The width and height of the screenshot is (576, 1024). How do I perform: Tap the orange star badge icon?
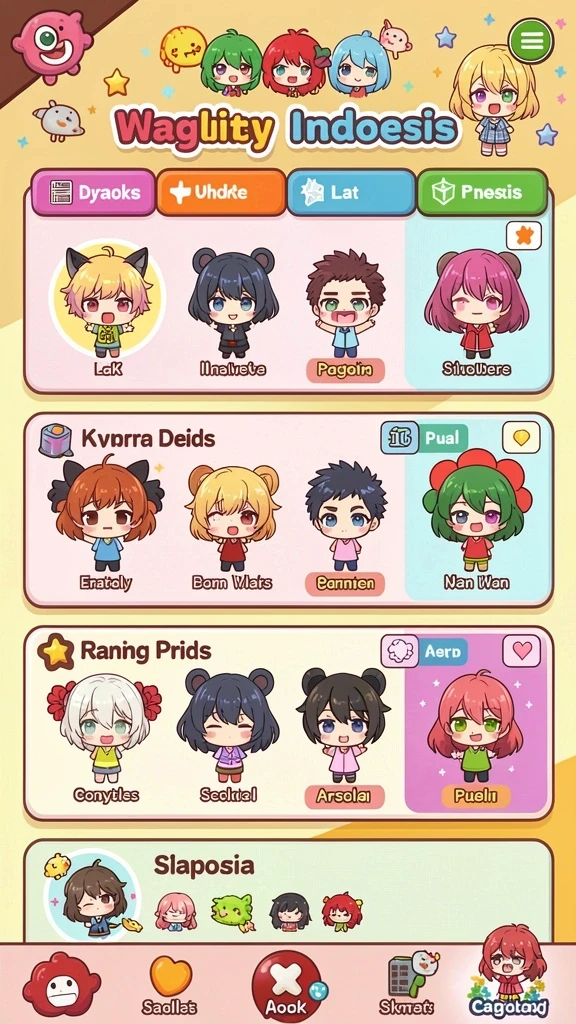point(524,235)
